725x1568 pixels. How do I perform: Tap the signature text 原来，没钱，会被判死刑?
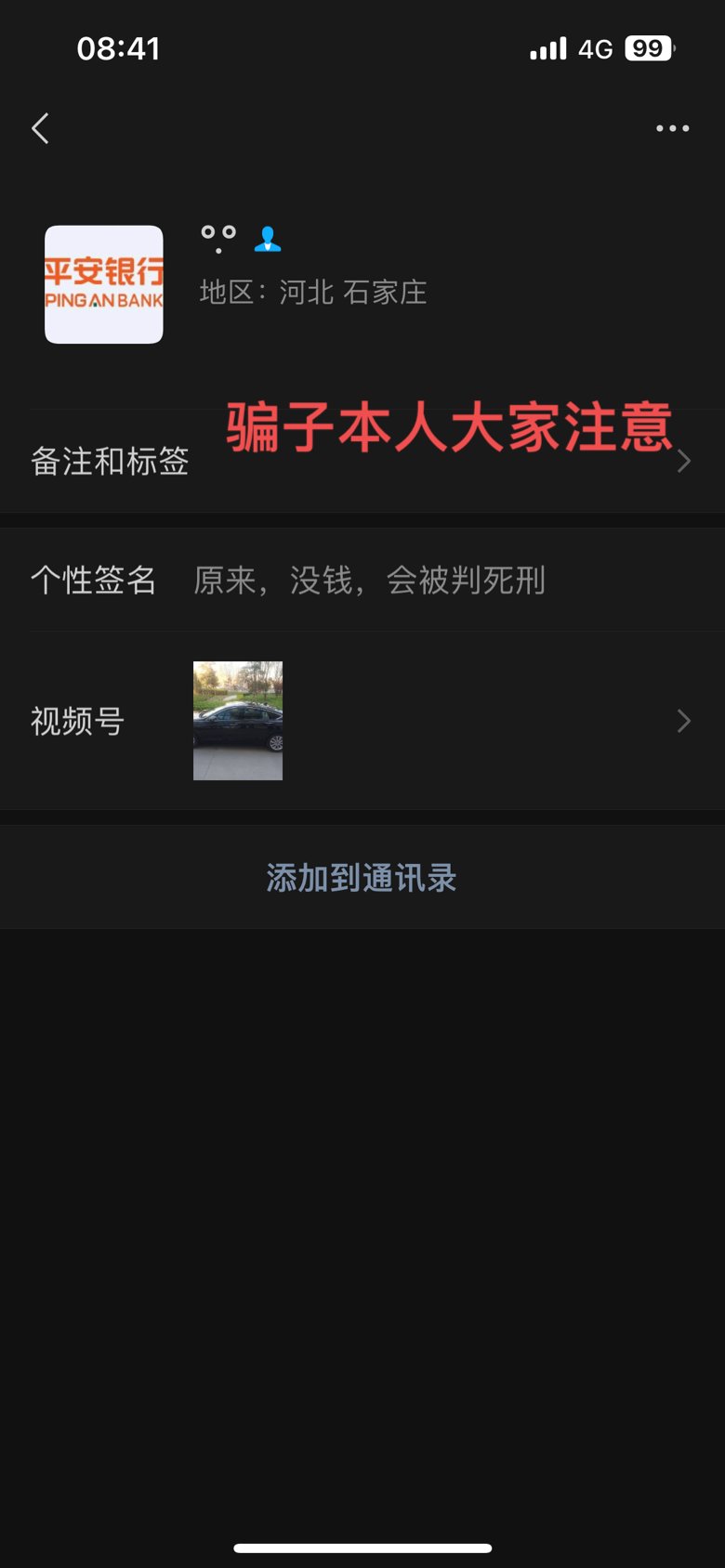pyautogui.click(x=369, y=581)
